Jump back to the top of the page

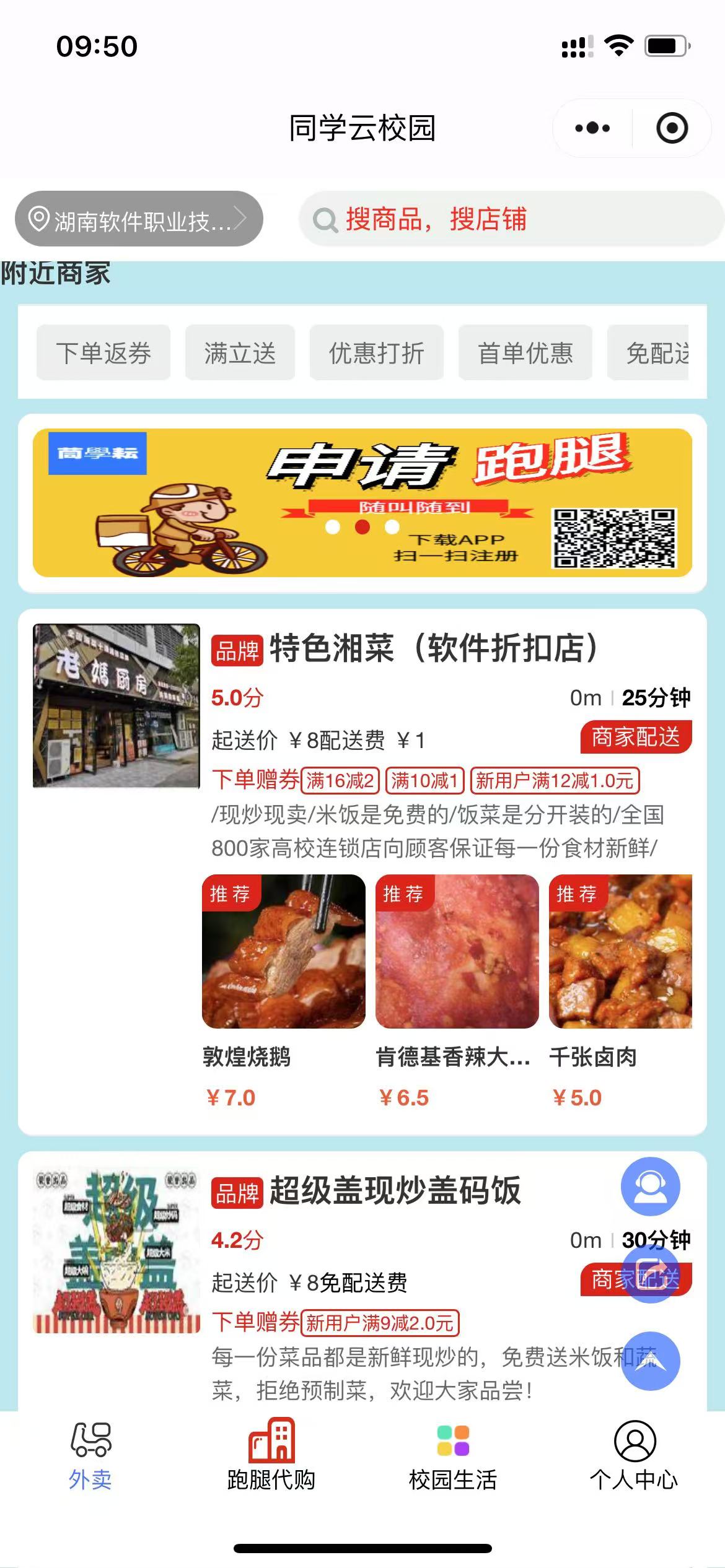[x=650, y=1361]
